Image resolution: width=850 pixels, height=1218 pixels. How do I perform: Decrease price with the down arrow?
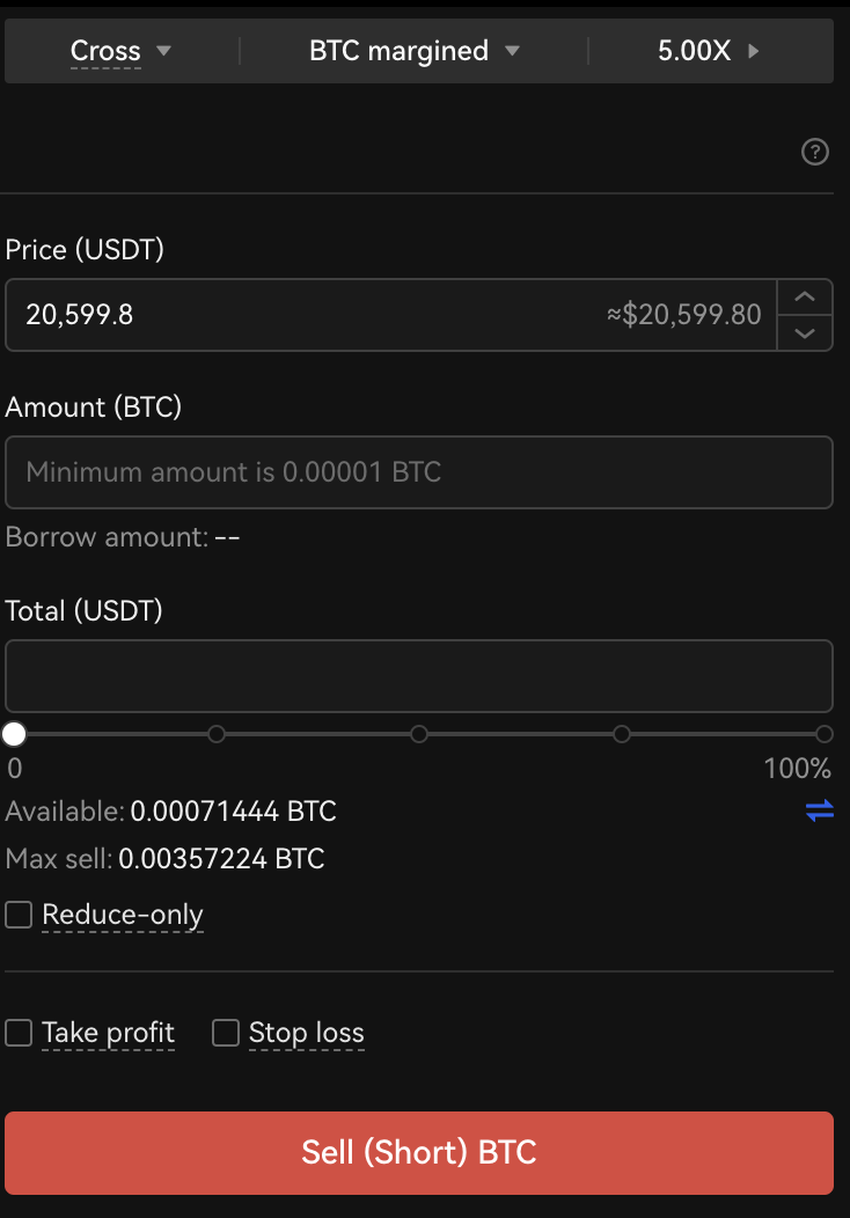click(x=805, y=333)
